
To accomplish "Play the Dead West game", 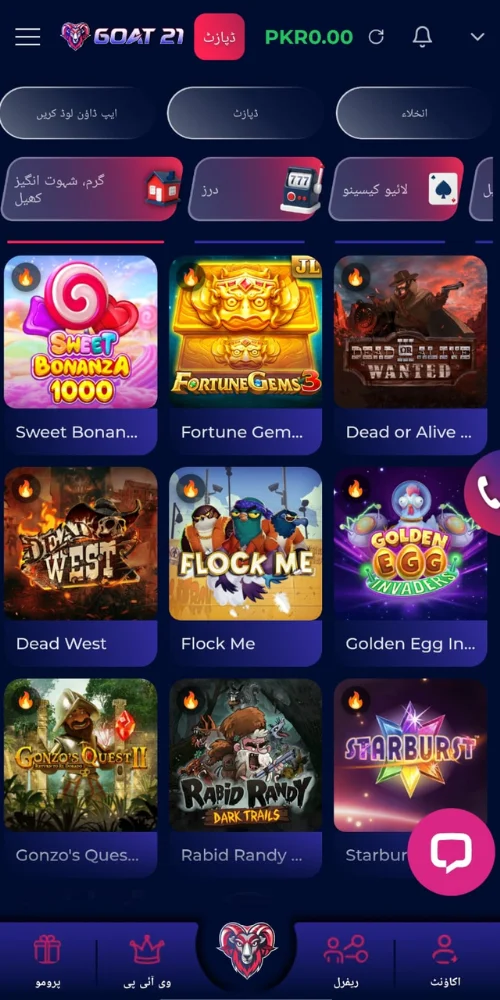I will [81, 566].
